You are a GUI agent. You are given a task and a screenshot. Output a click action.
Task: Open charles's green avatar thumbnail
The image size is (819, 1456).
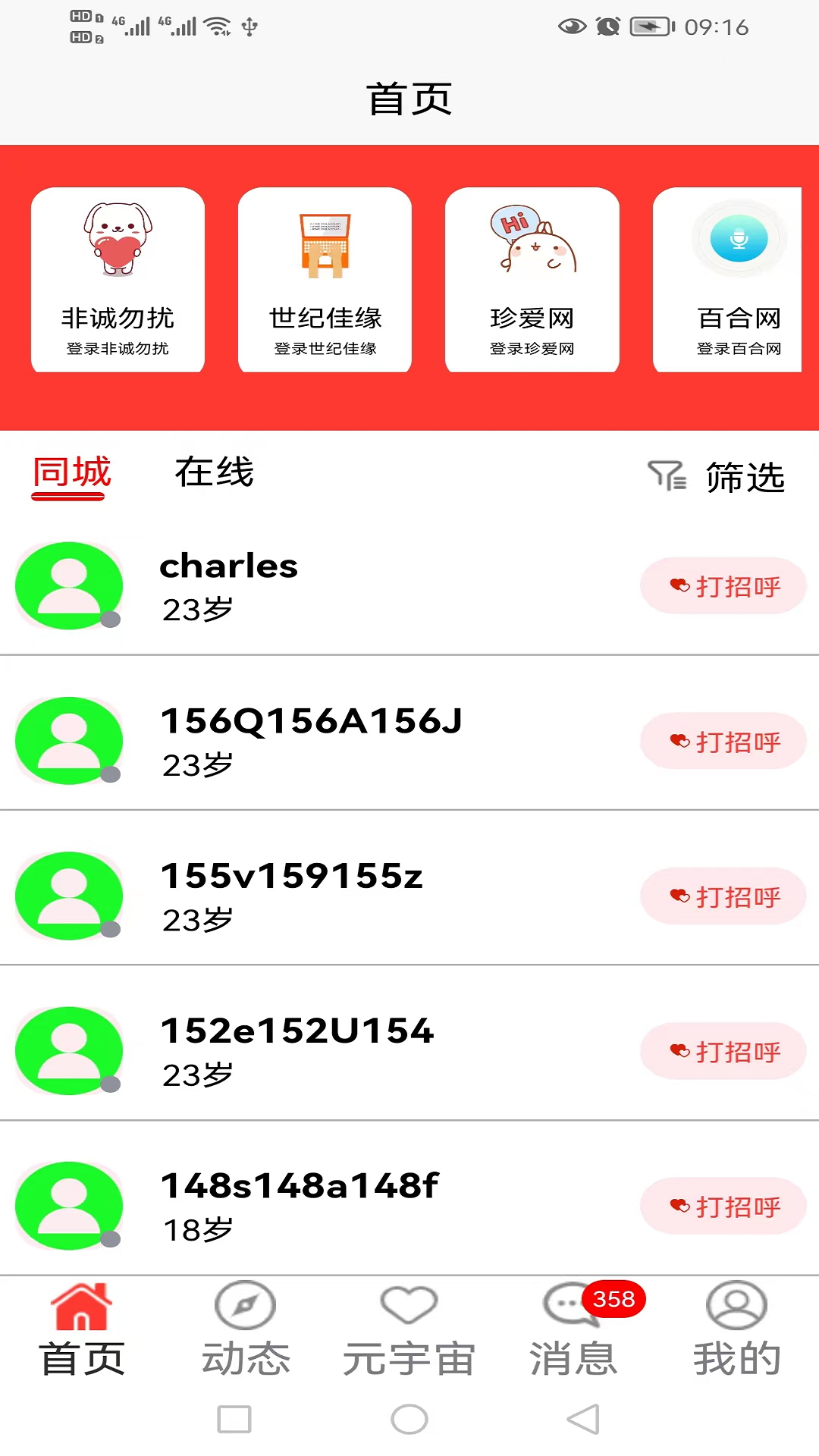[x=69, y=585]
